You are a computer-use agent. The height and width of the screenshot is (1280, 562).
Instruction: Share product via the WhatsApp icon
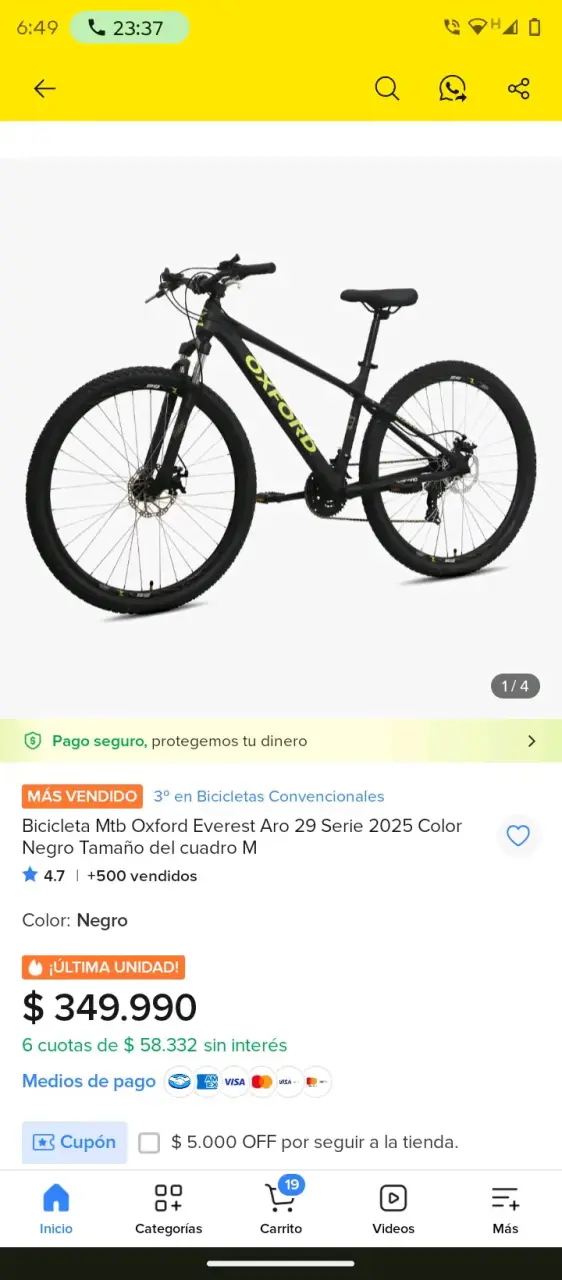(x=452, y=88)
